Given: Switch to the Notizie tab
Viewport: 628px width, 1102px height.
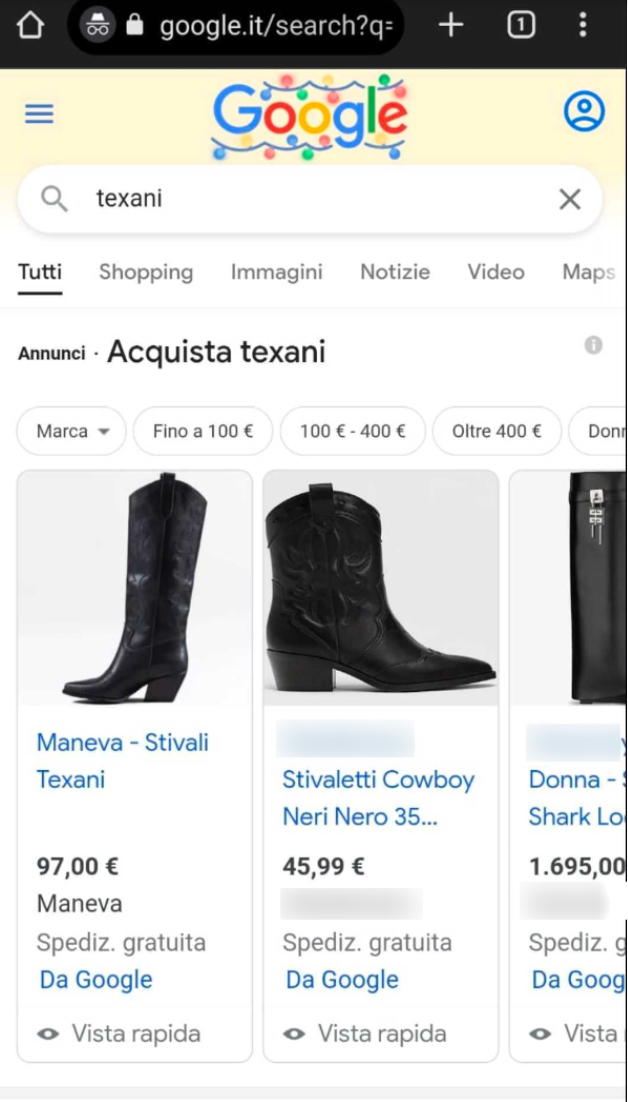Looking at the screenshot, I should (x=395, y=272).
